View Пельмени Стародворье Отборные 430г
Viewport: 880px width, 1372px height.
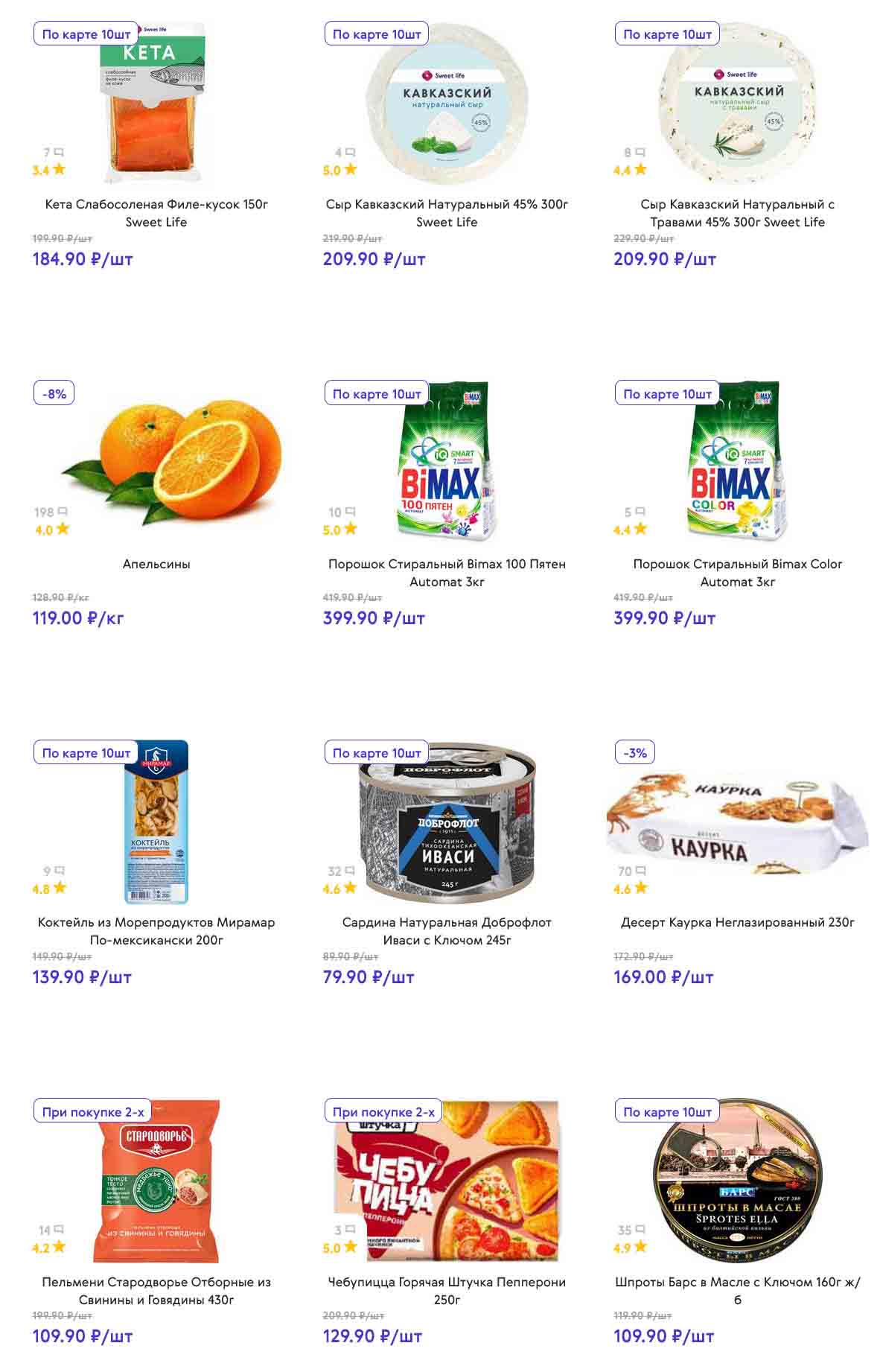(x=156, y=1290)
